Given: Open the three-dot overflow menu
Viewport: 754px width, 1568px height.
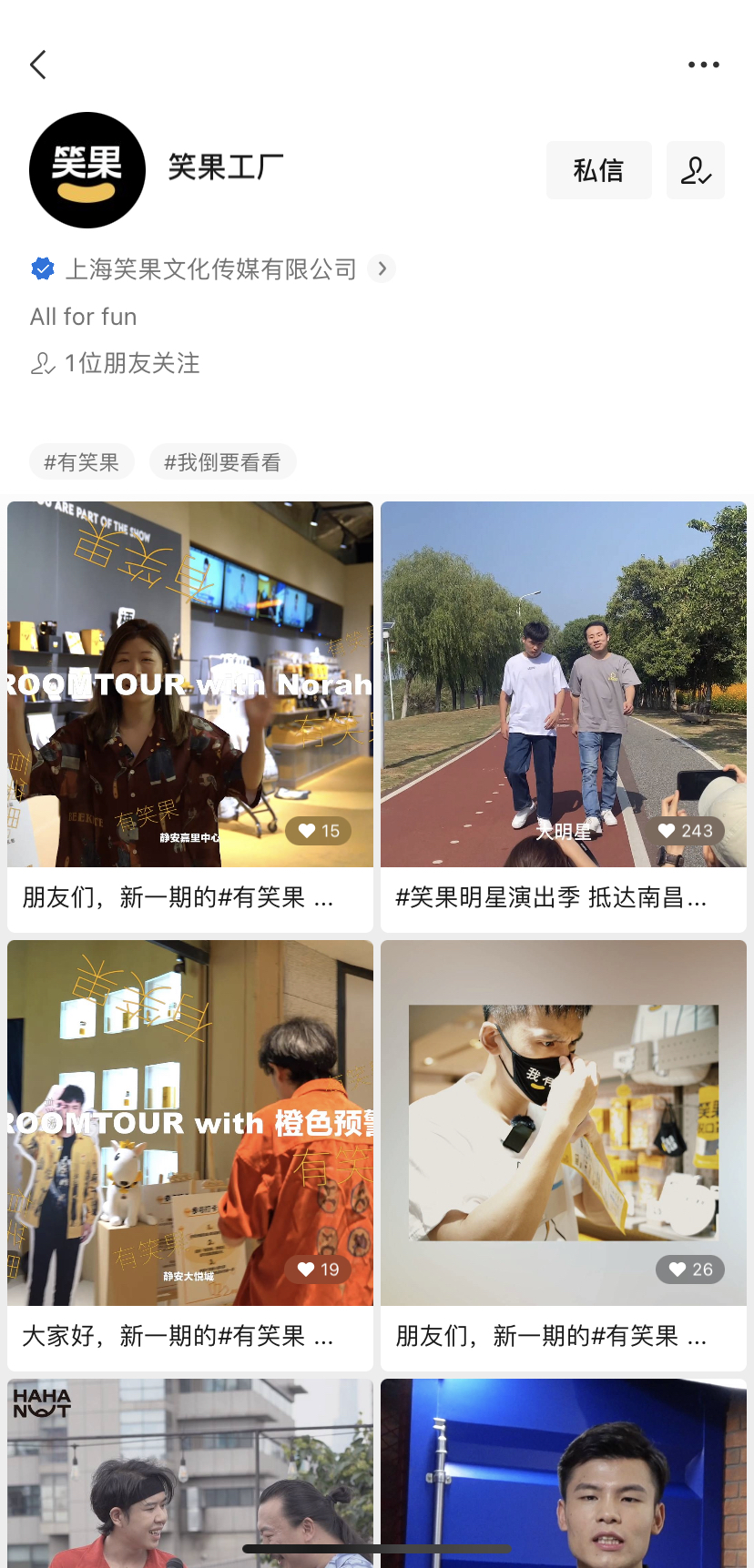Looking at the screenshot, I should [x=703, y=65].
